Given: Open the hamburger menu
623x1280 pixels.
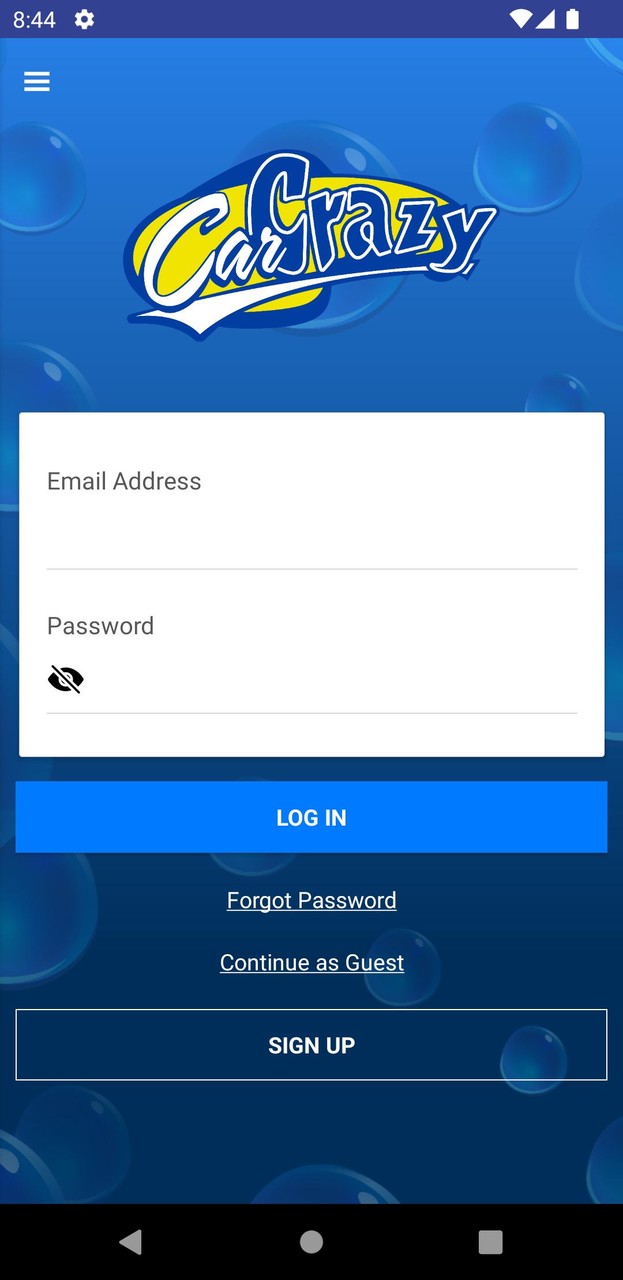Looking at the screenshot, I should pos(37,82).
